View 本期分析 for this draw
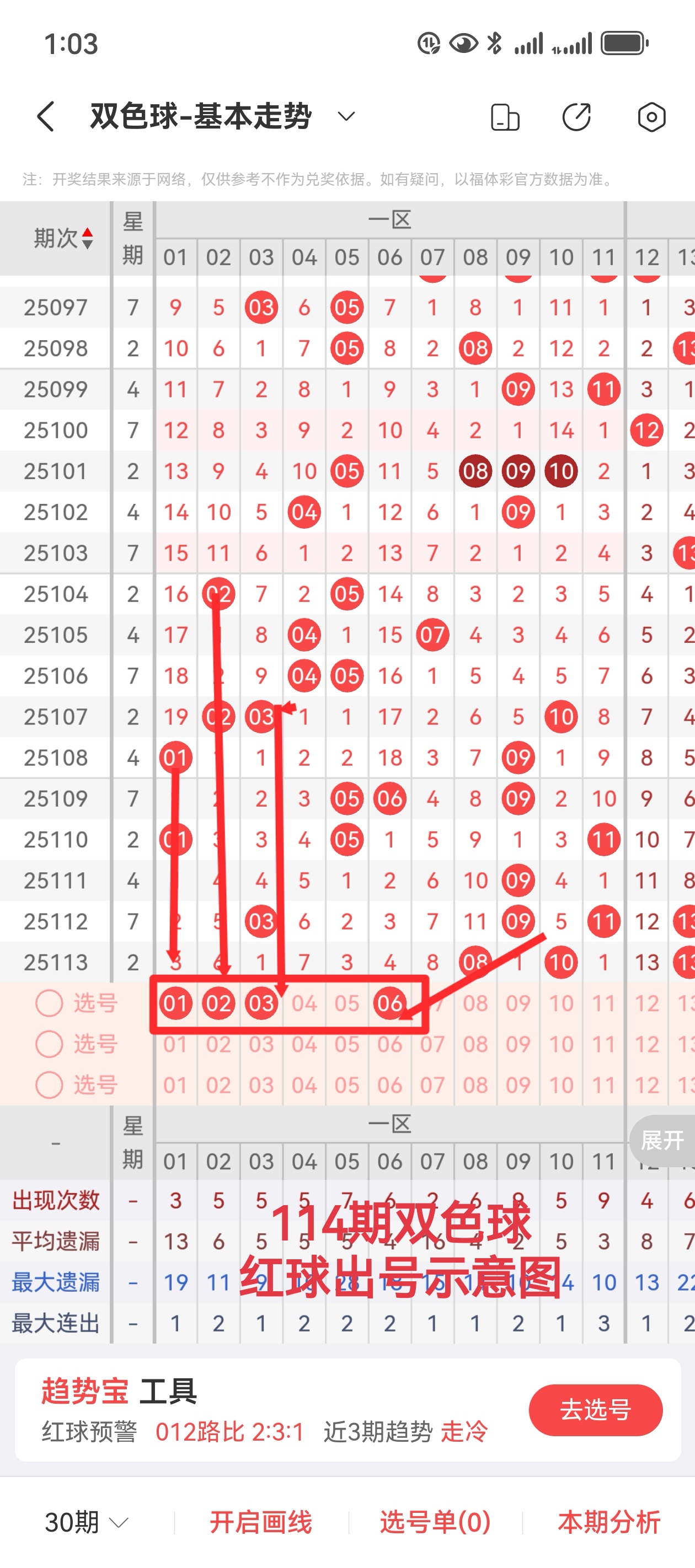The image size is (695, 1568). point(608,1522)
